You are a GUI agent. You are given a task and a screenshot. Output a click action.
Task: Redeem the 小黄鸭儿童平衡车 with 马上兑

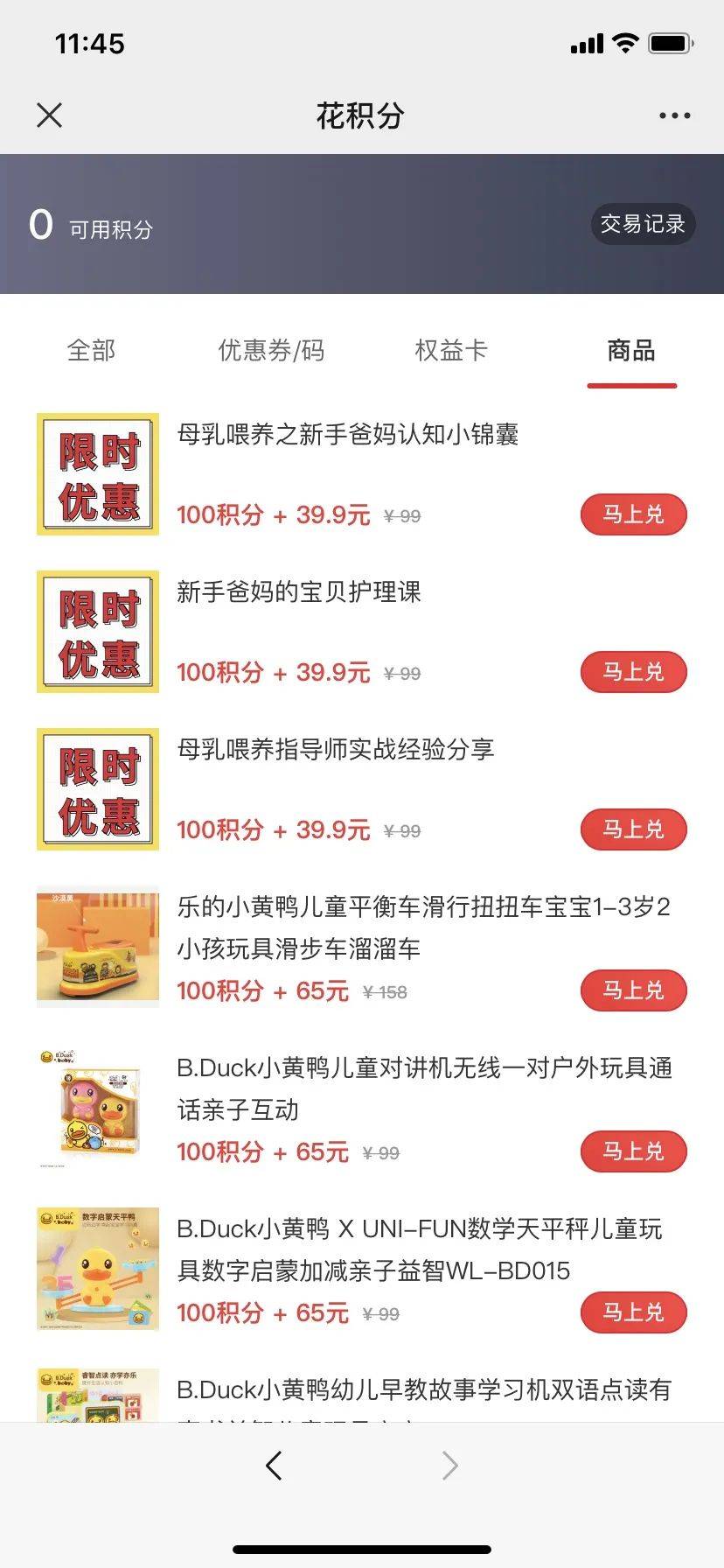tap(633, 990)
